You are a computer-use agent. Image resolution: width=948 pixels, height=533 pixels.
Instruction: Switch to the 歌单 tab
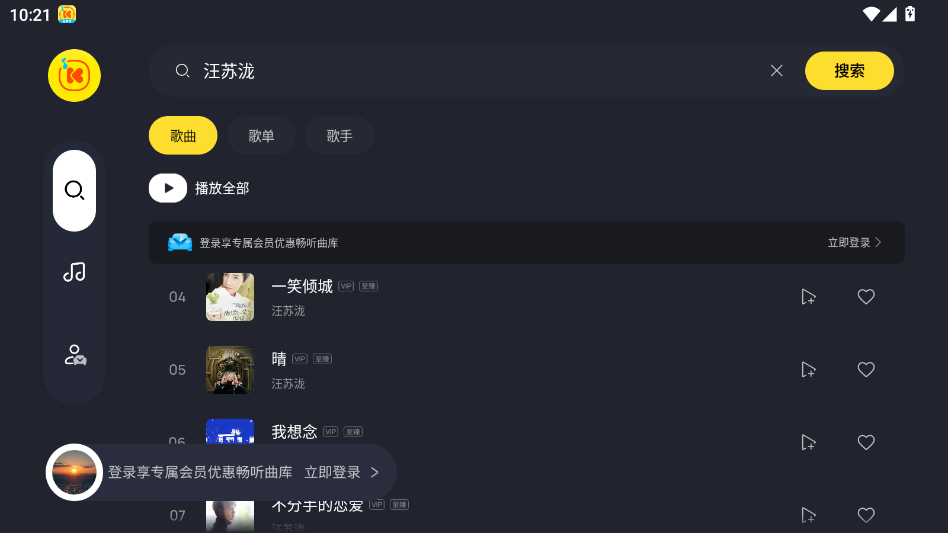click(261, 136)
